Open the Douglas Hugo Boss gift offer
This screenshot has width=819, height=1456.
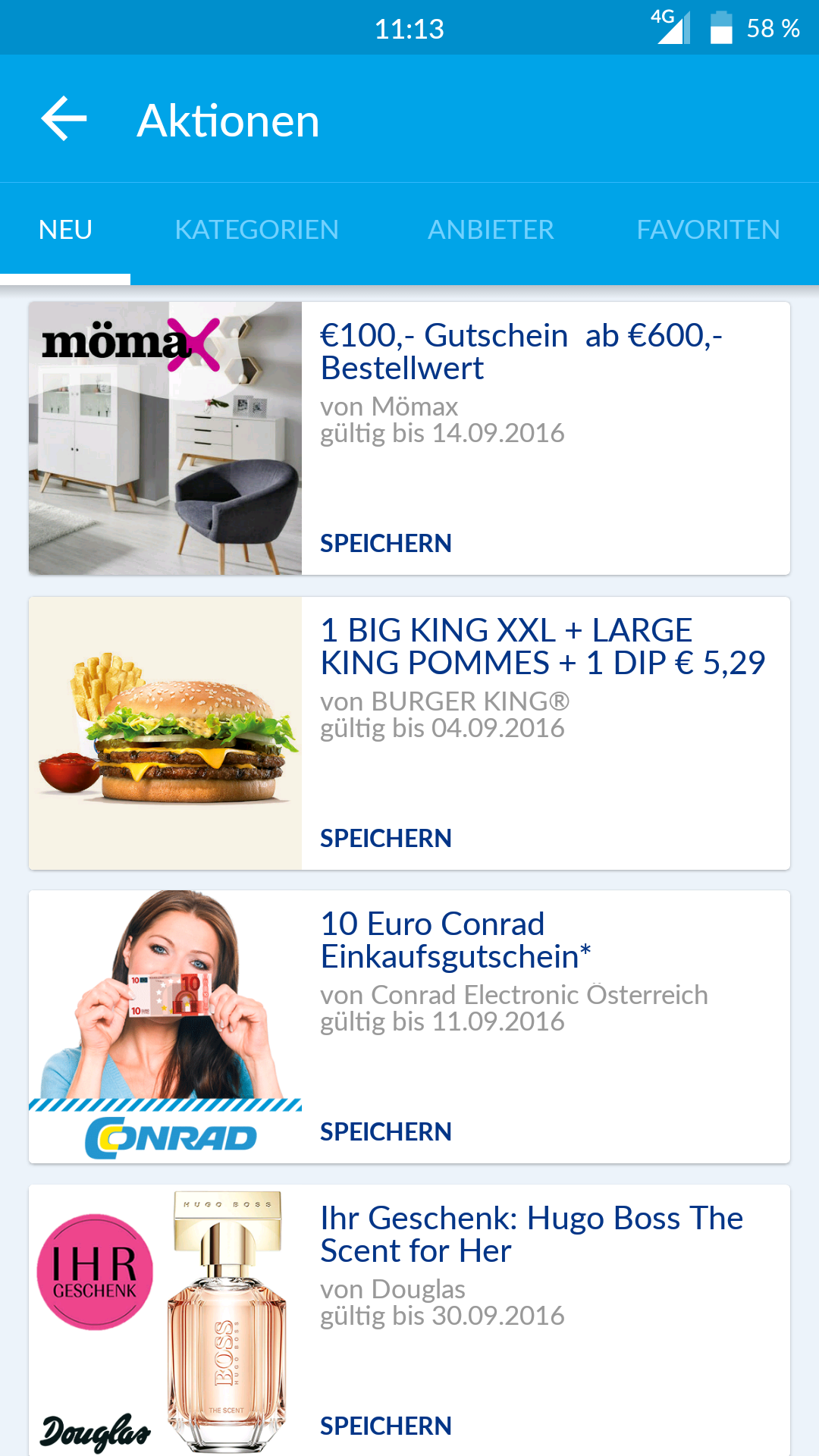531,1235
